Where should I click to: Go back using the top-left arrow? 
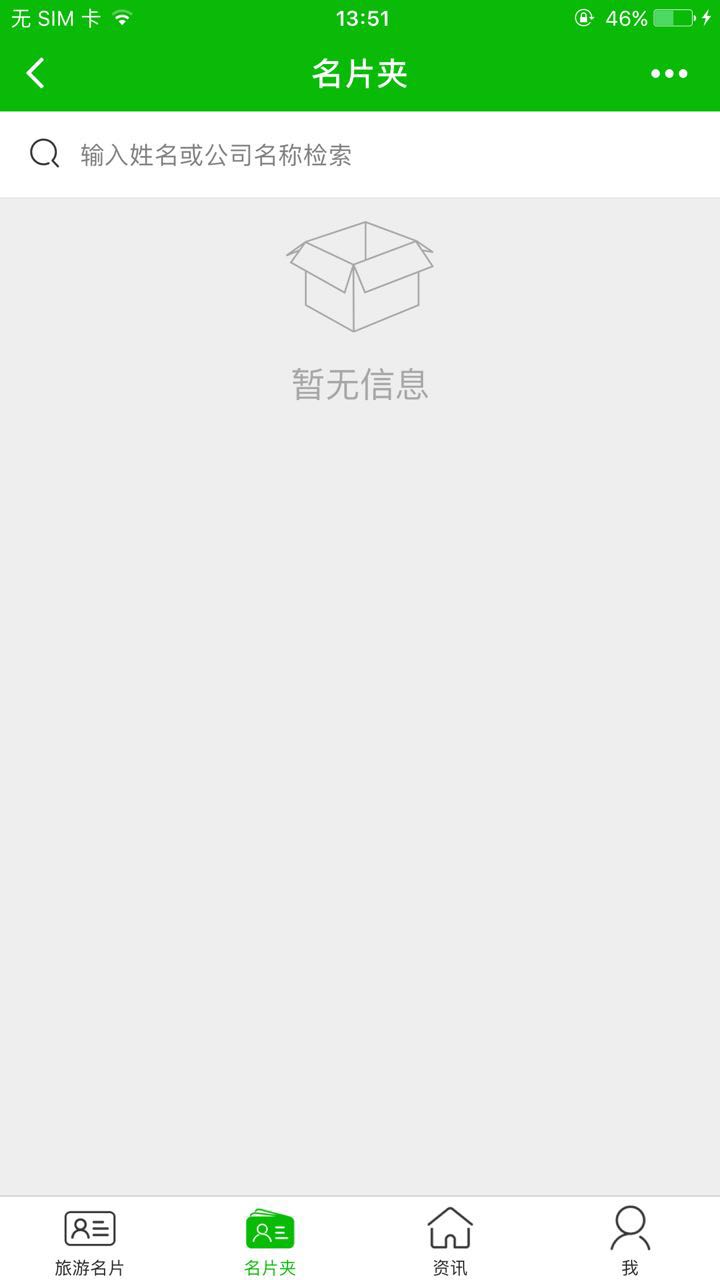tap(36, 73)
